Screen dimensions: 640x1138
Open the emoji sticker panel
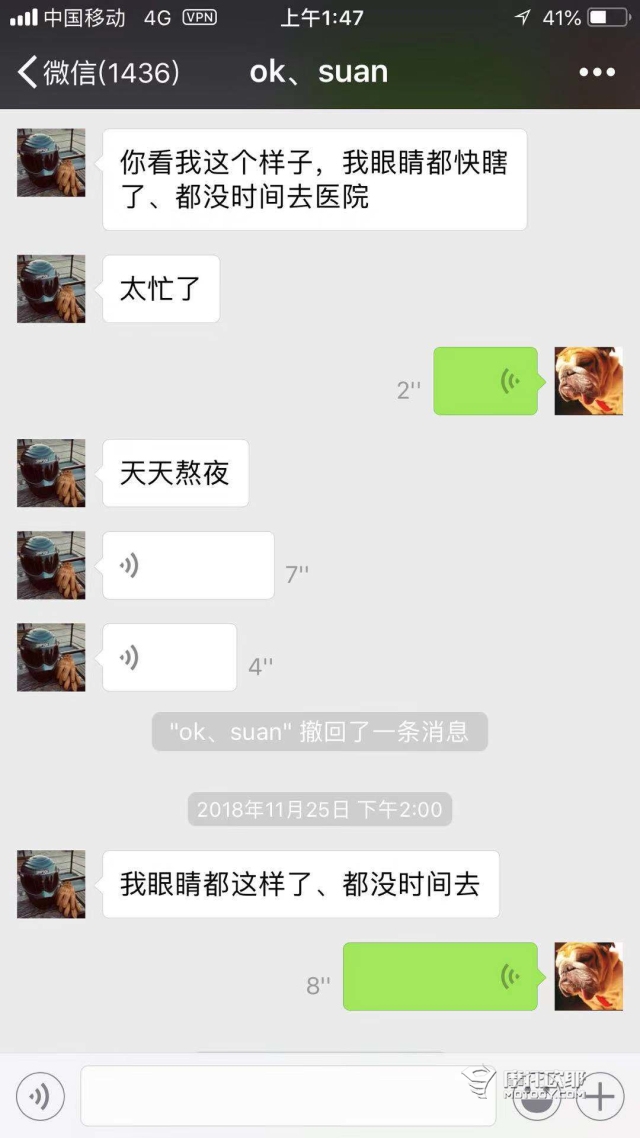pos(536,1097)
